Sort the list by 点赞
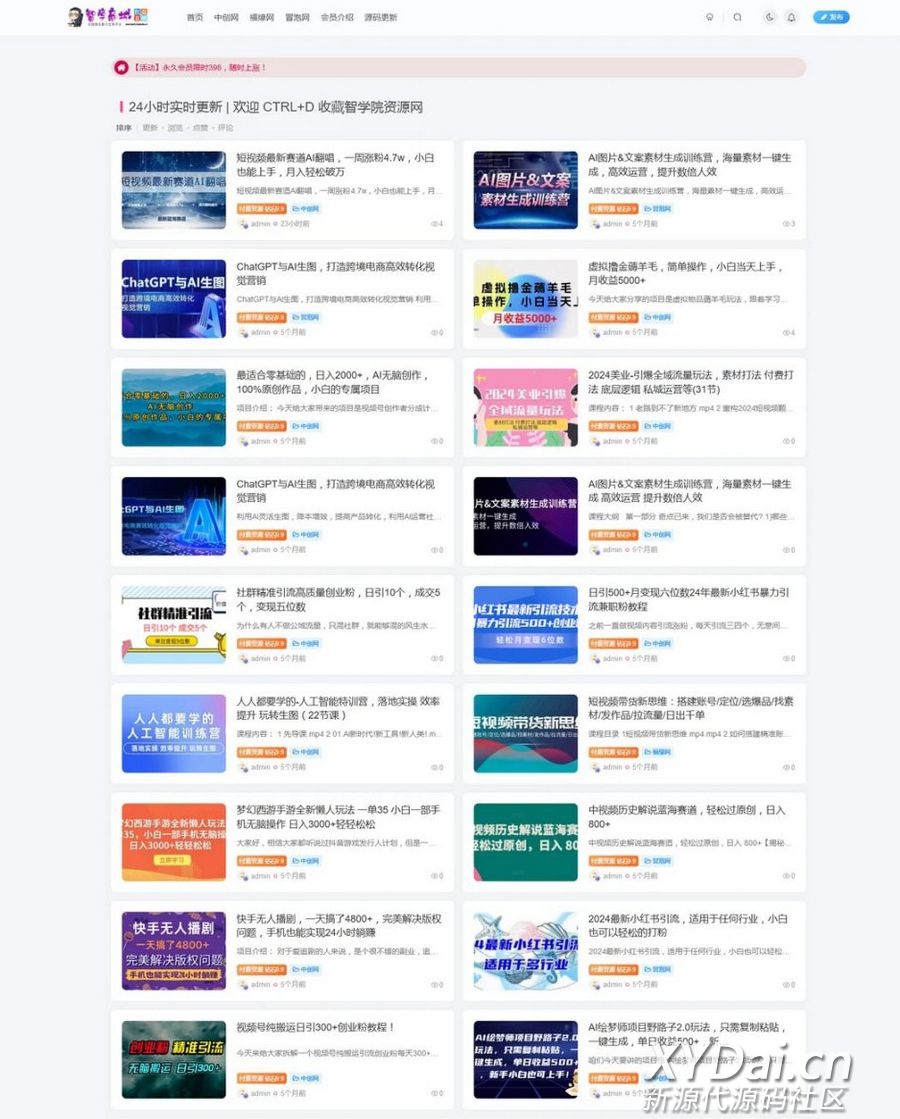The width and height of the screenshot is (900, 1119). click(200, 128)
